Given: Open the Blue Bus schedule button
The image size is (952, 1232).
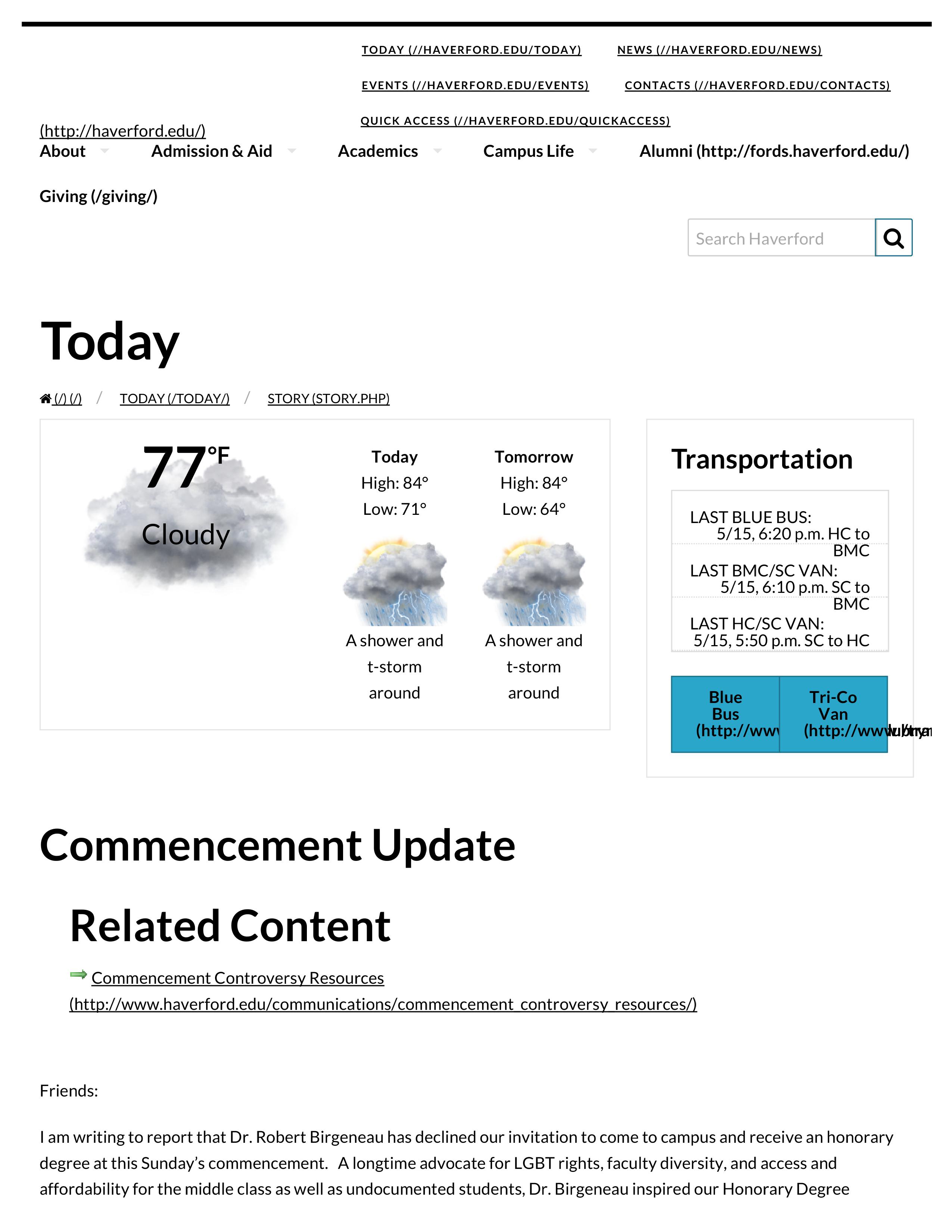Looking at the screenshot, I should 725,713.
